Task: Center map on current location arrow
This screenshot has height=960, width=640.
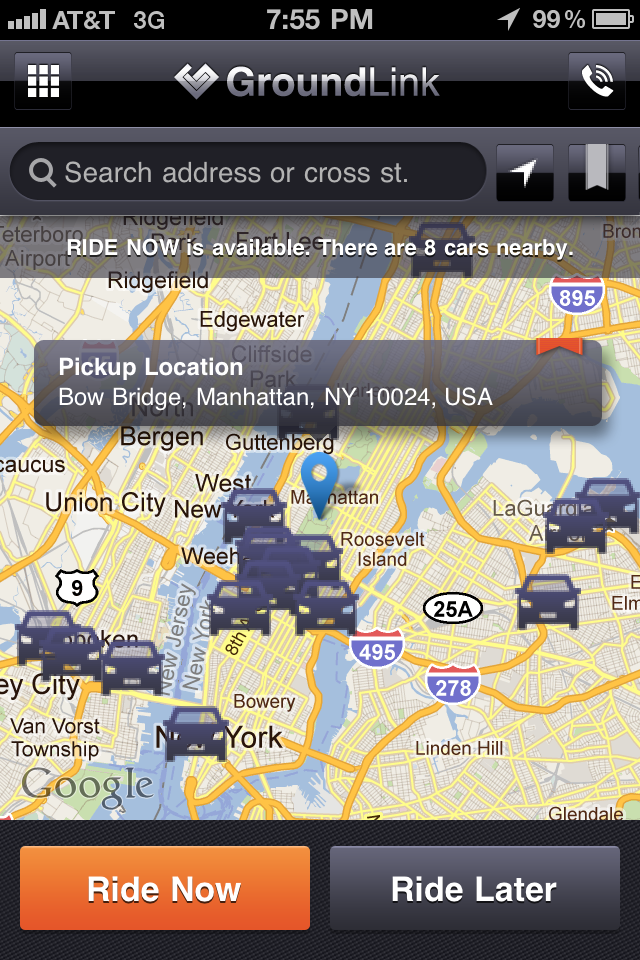Action: (524, 173)
